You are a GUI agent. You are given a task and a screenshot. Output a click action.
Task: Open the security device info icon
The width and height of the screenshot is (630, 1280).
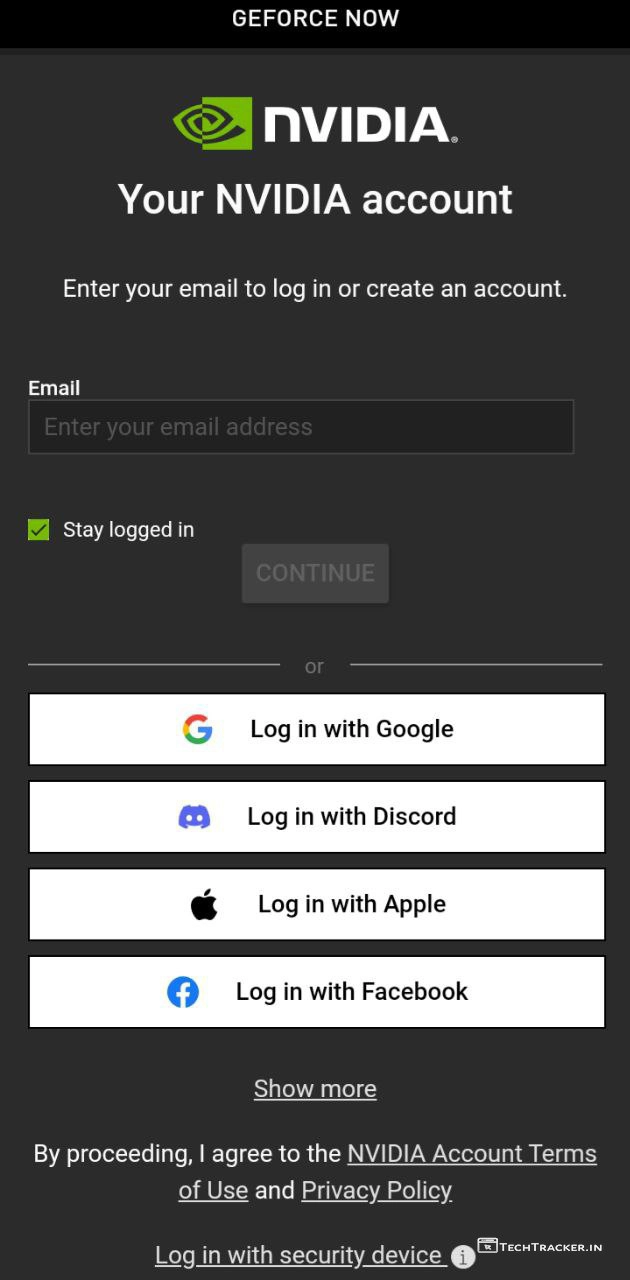(462, 1257)
